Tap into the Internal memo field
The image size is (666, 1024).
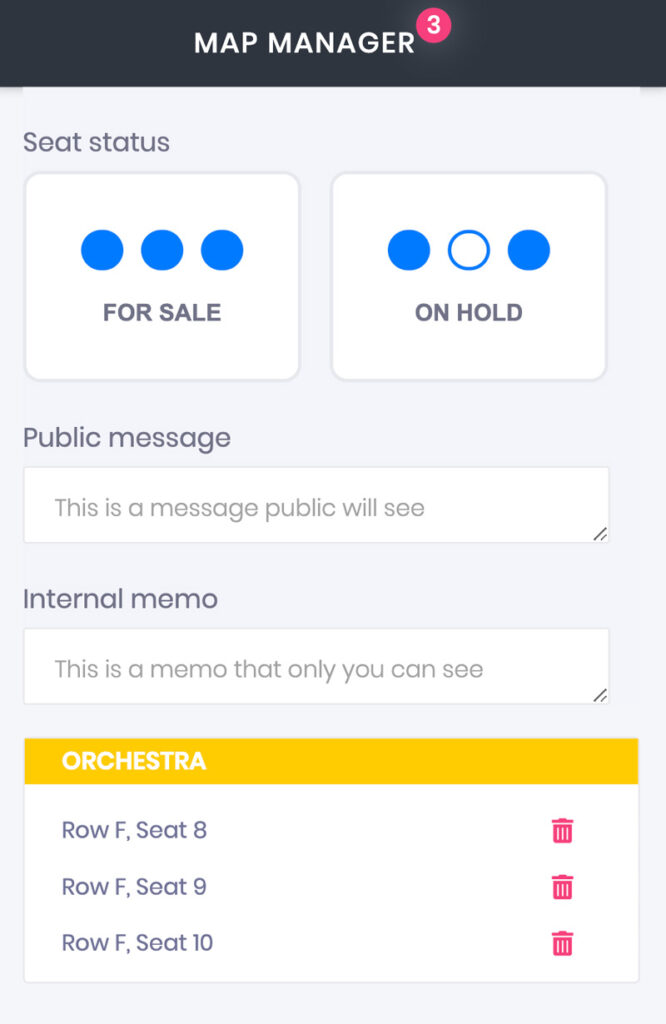click(316, 667)
